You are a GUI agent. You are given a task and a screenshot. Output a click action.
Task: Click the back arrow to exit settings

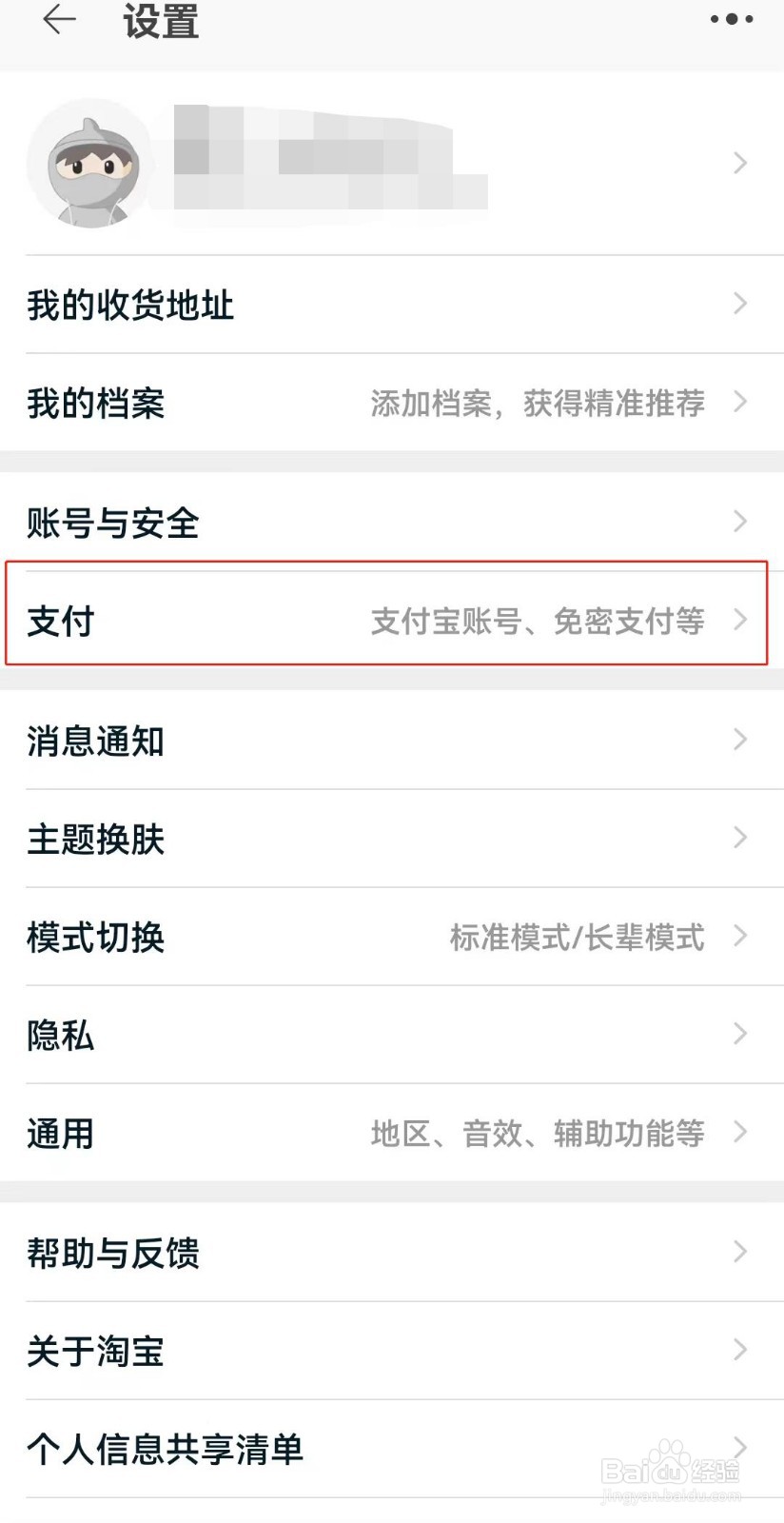coord(59,21)
